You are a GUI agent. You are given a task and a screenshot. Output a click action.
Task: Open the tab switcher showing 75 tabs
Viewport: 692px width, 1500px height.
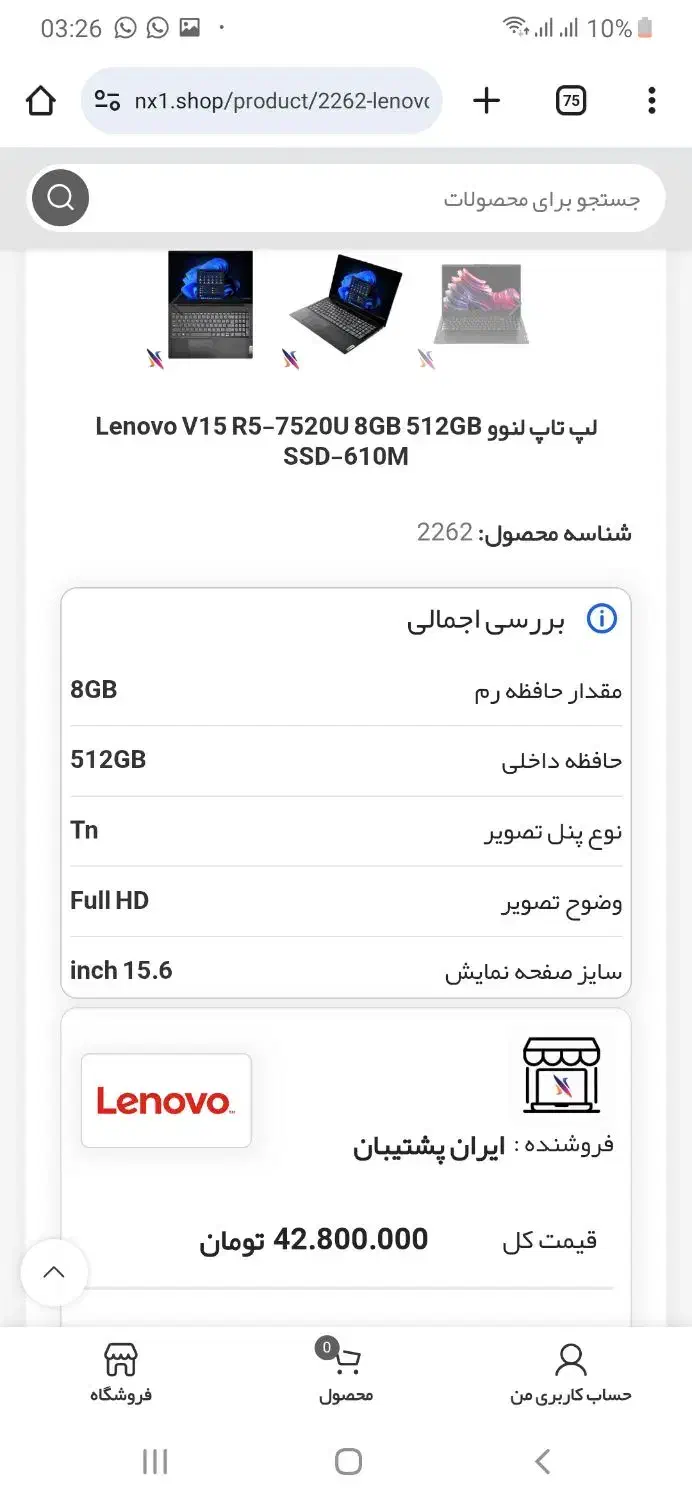(x=570, y=100)
